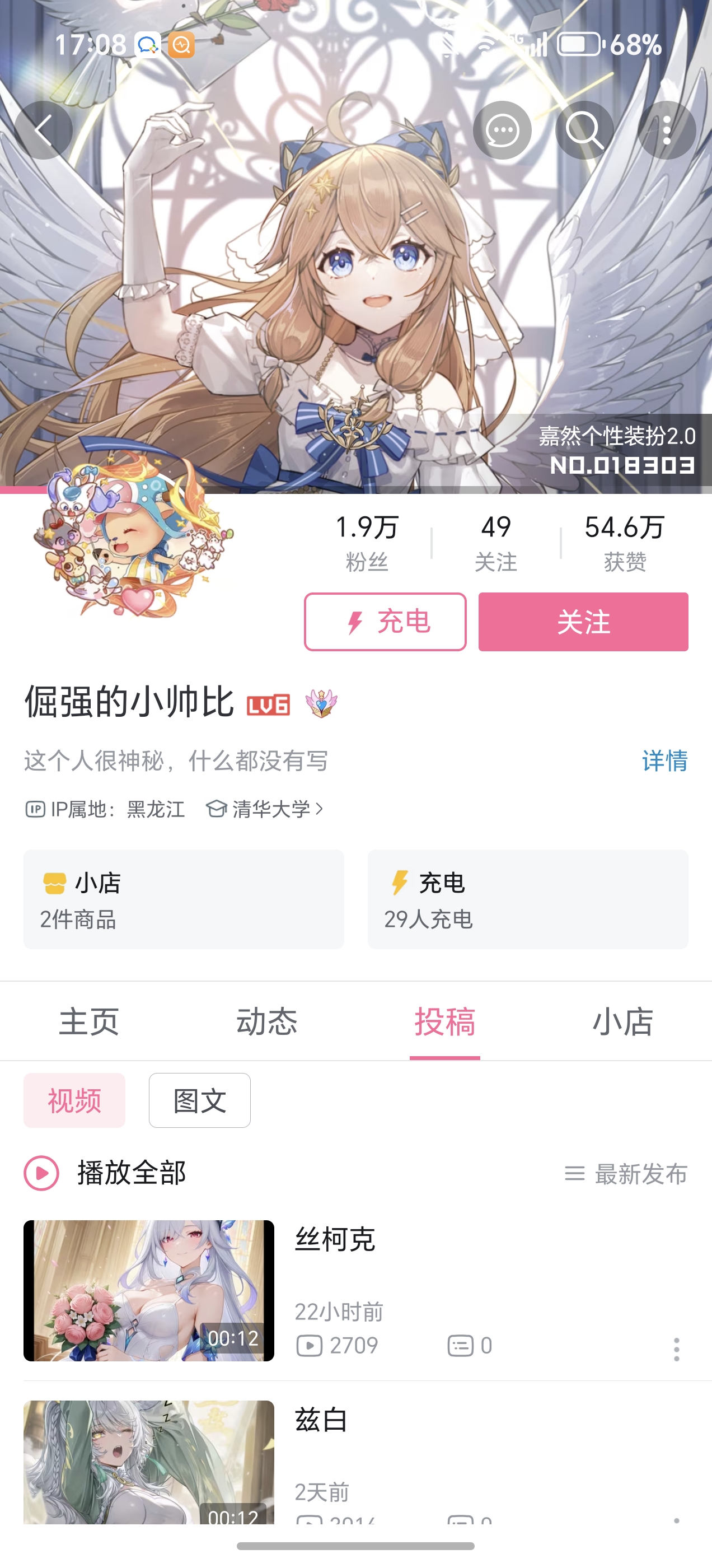Viewport: 712px width, 1568px height.
Task: Open more options for the 丝柯克 video
Action: click(676, 1350)
